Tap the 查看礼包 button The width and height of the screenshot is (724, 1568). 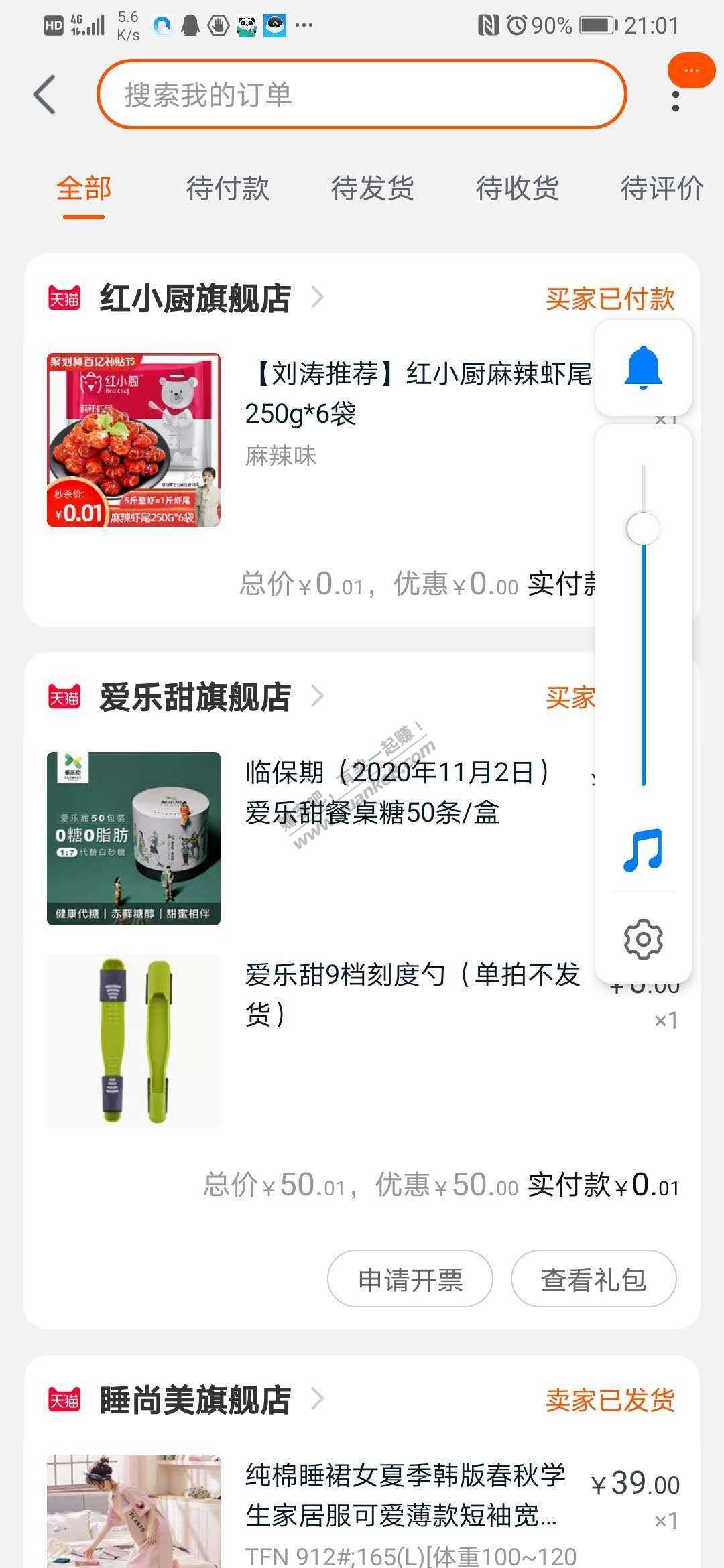tap(593, 1279)
